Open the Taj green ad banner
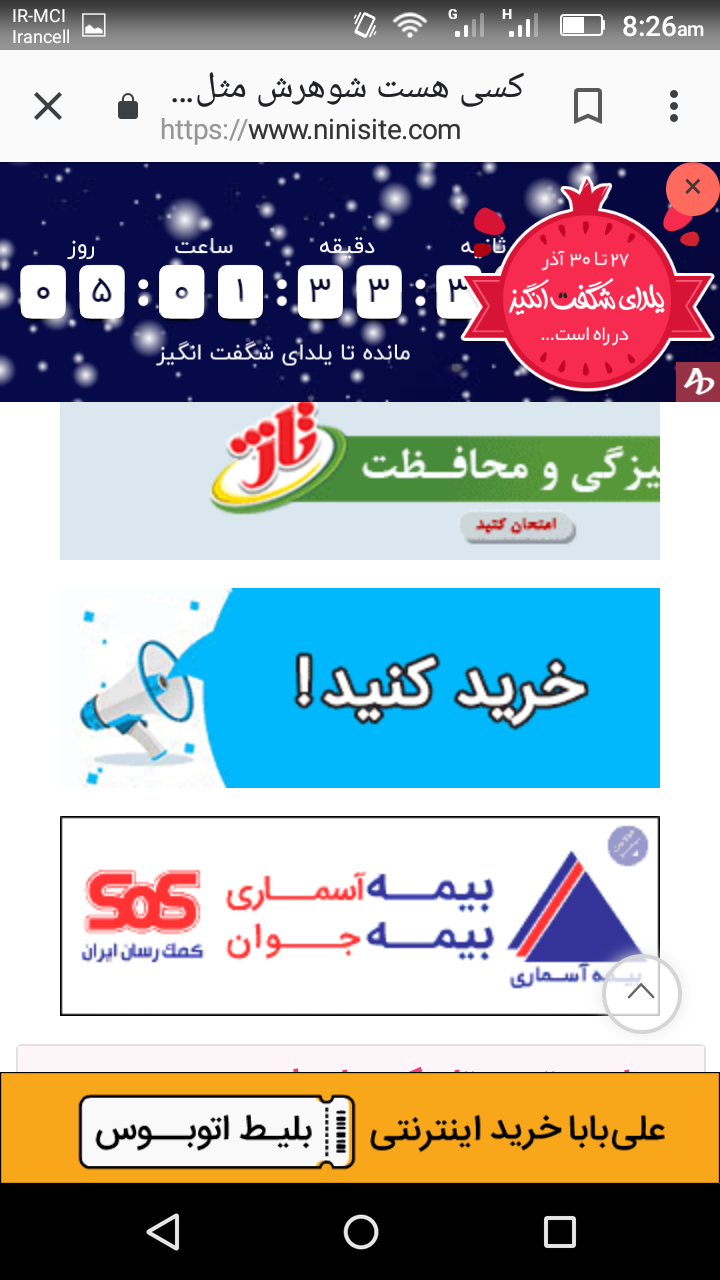Screen dimensions: 720x1280 pyautogui.click(x=360, y=480)
